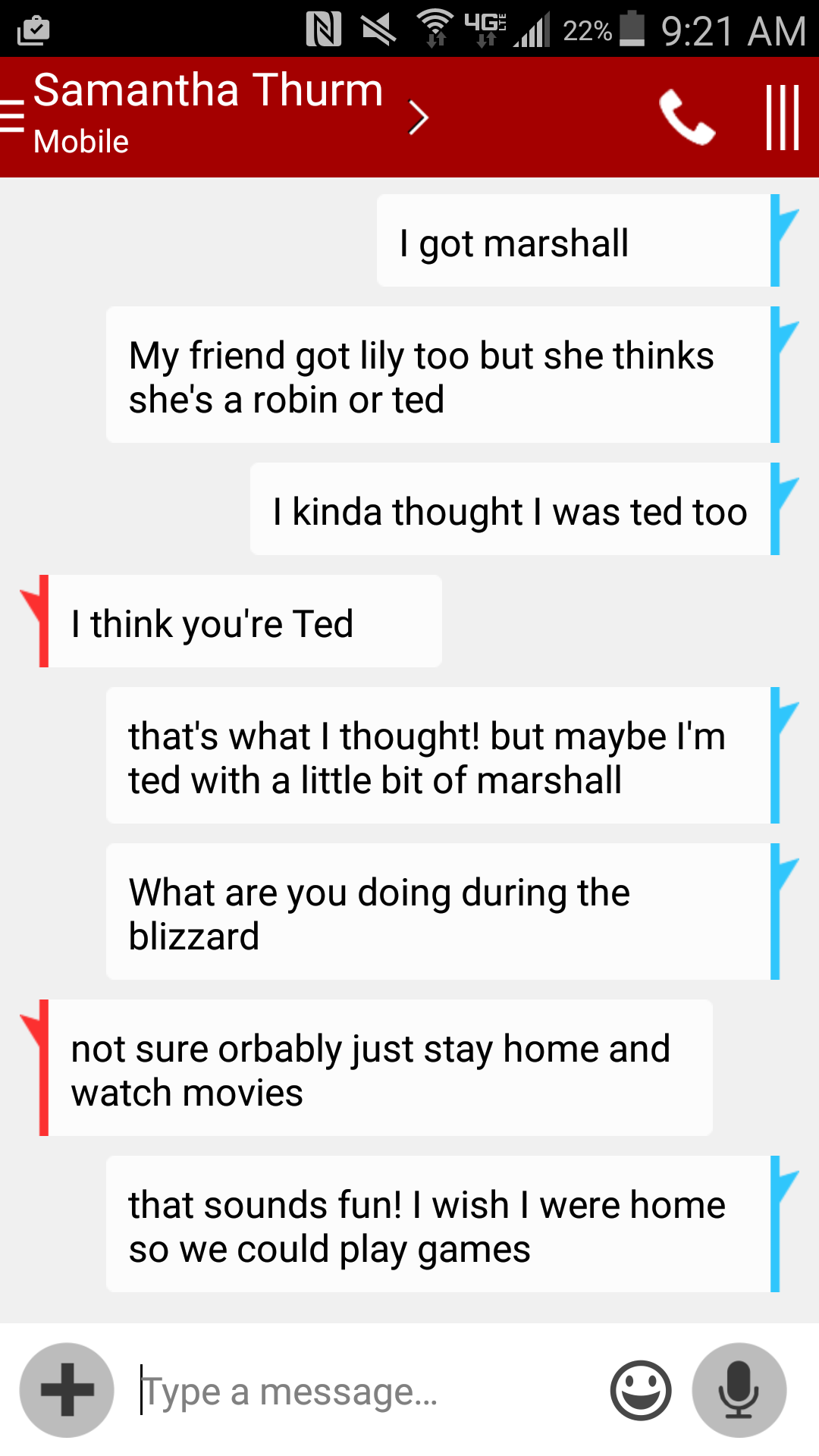Viewport: 819px width, 1456px height.
Task: Expand Samantha Thurm contact details chevron
Action: coord(418,118)
